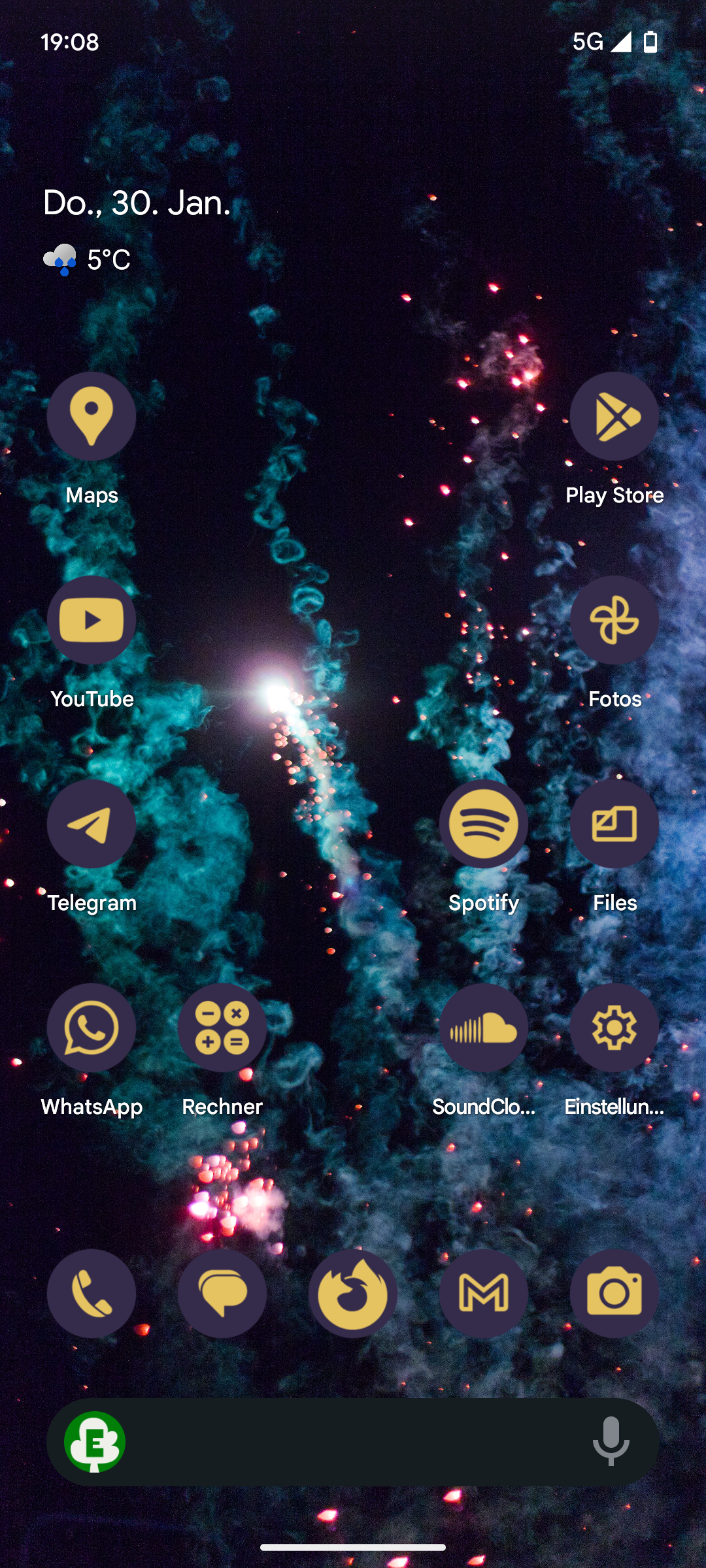The height and width of the screenshot is (1568, 706).
Task: Open Spotify
Action: (484, 825)
